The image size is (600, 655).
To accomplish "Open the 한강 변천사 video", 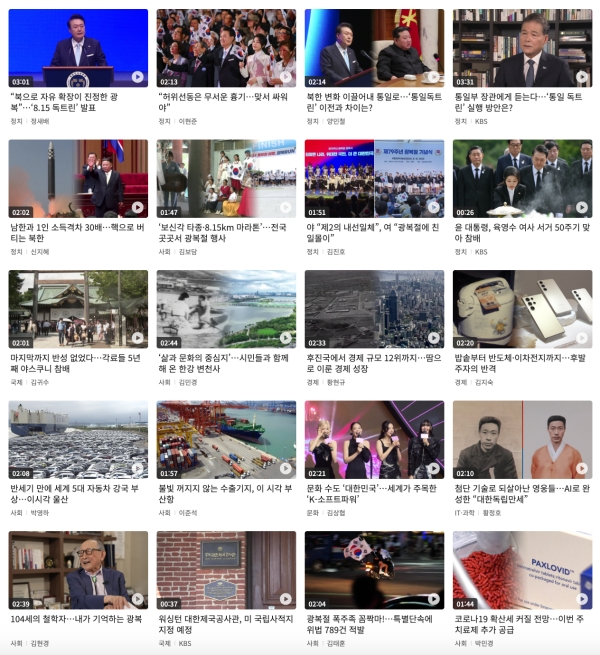I will [x=226, y=309].
